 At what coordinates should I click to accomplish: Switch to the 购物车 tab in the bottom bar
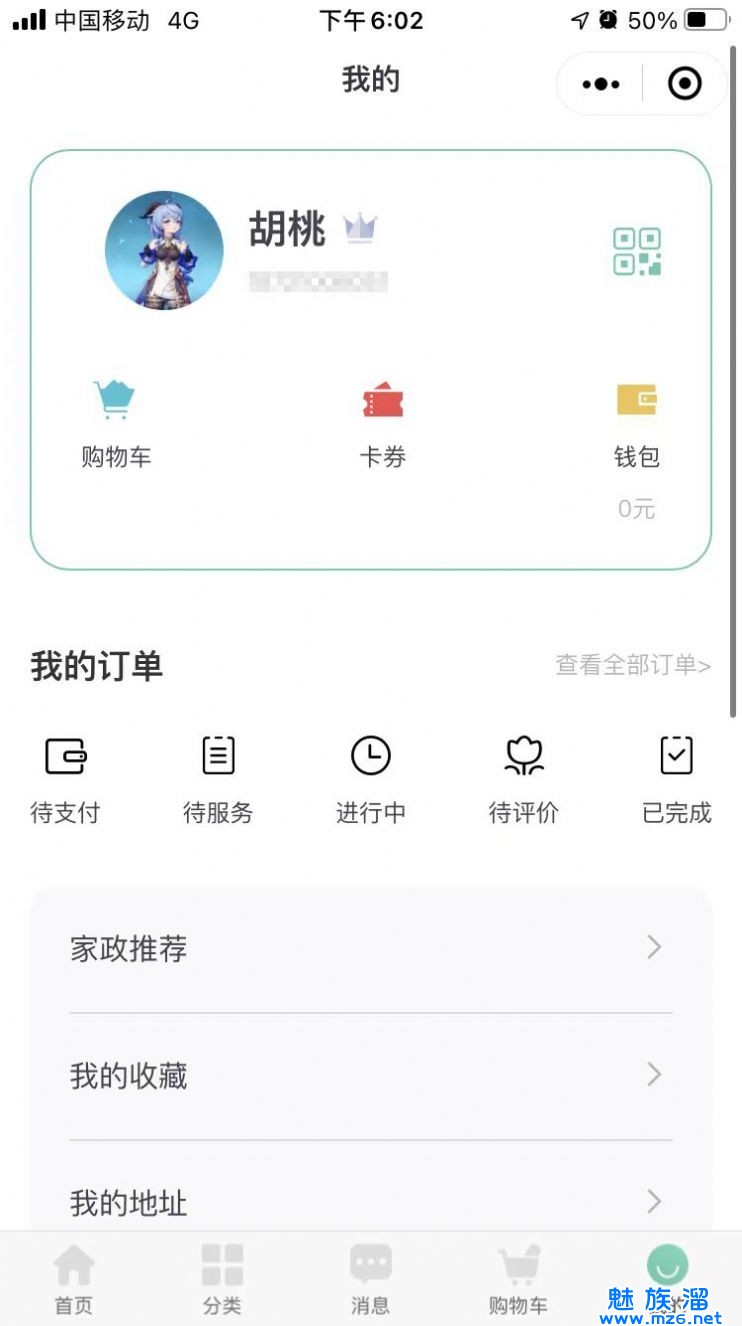click(518, 1279)
